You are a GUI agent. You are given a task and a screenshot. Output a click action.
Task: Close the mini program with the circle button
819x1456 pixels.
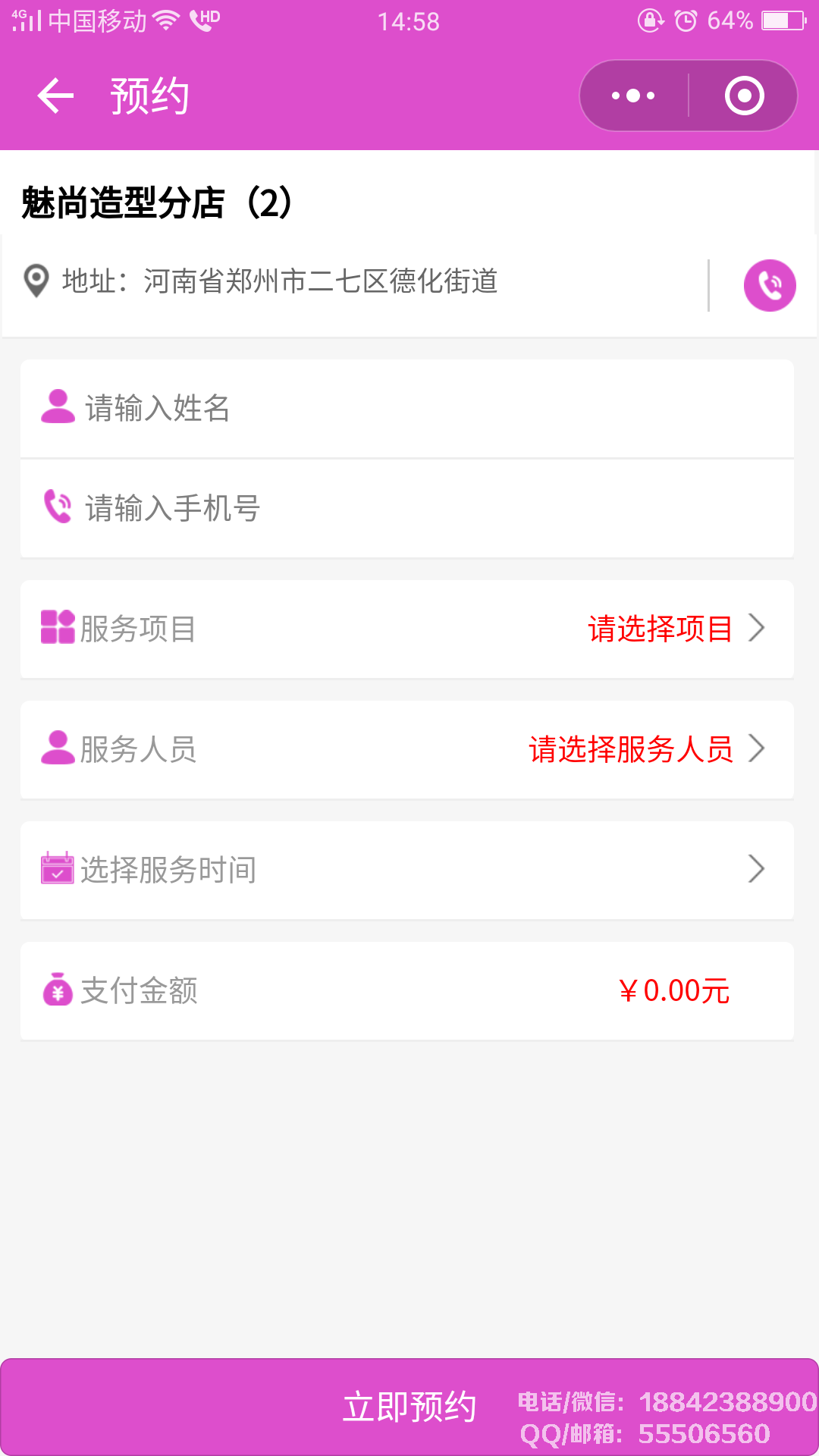744,96
